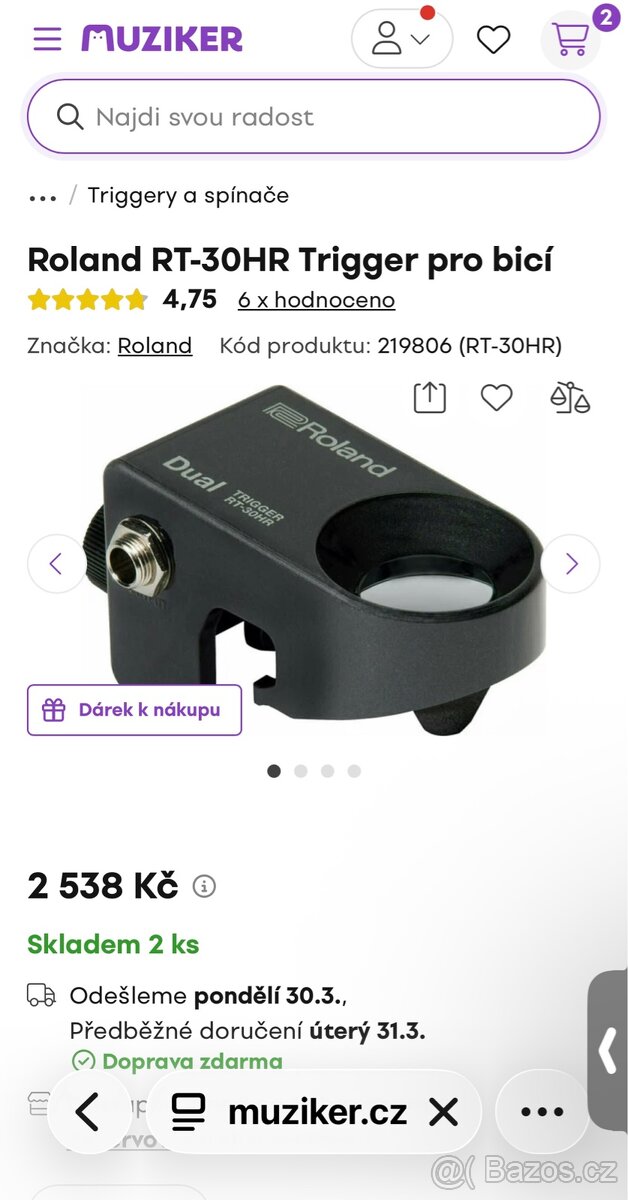Open the shopping cart
The width and height of the screenshot is (628, 1200).
[571, 39]
